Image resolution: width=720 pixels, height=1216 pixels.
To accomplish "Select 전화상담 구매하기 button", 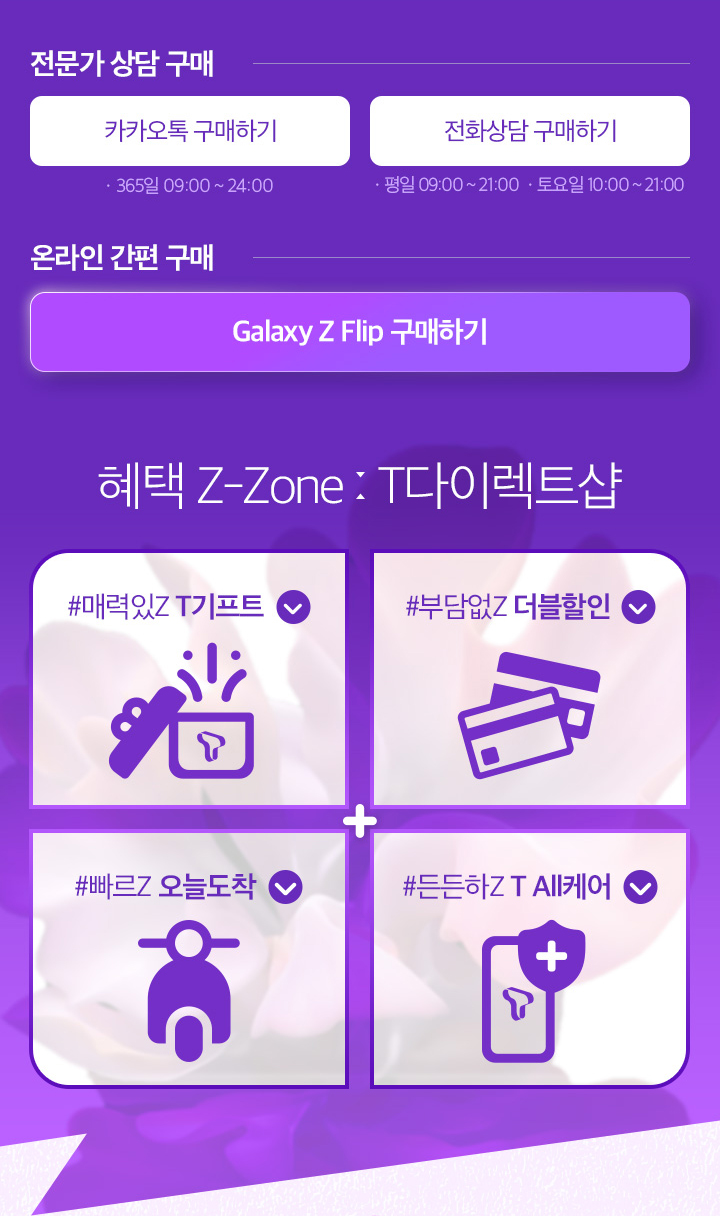I will pyautogui.click(x=530, y=131).
